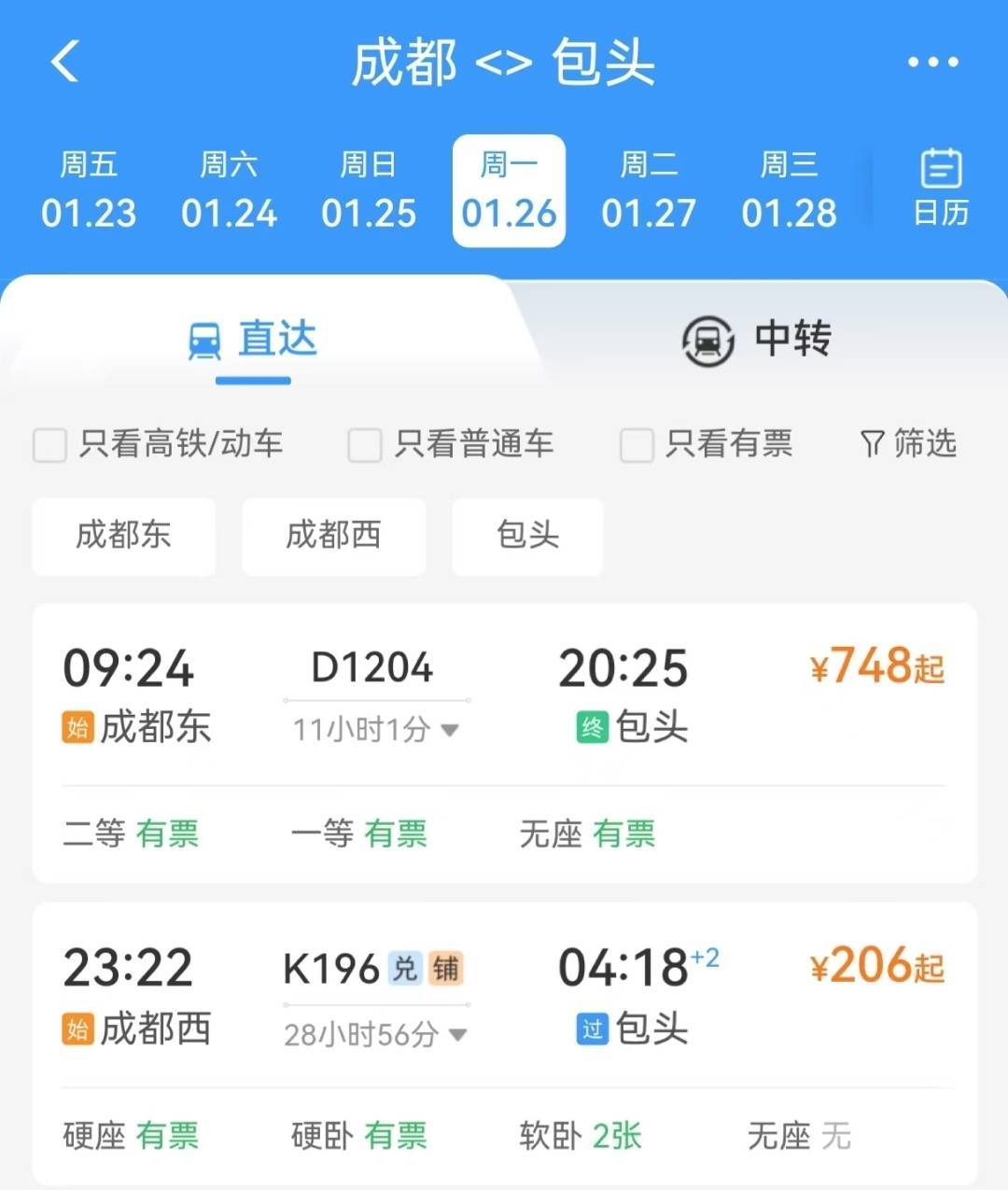Screen dimensions: 1008x1190
Task: Select date 周二 01.27
Action: pos(649,190)
